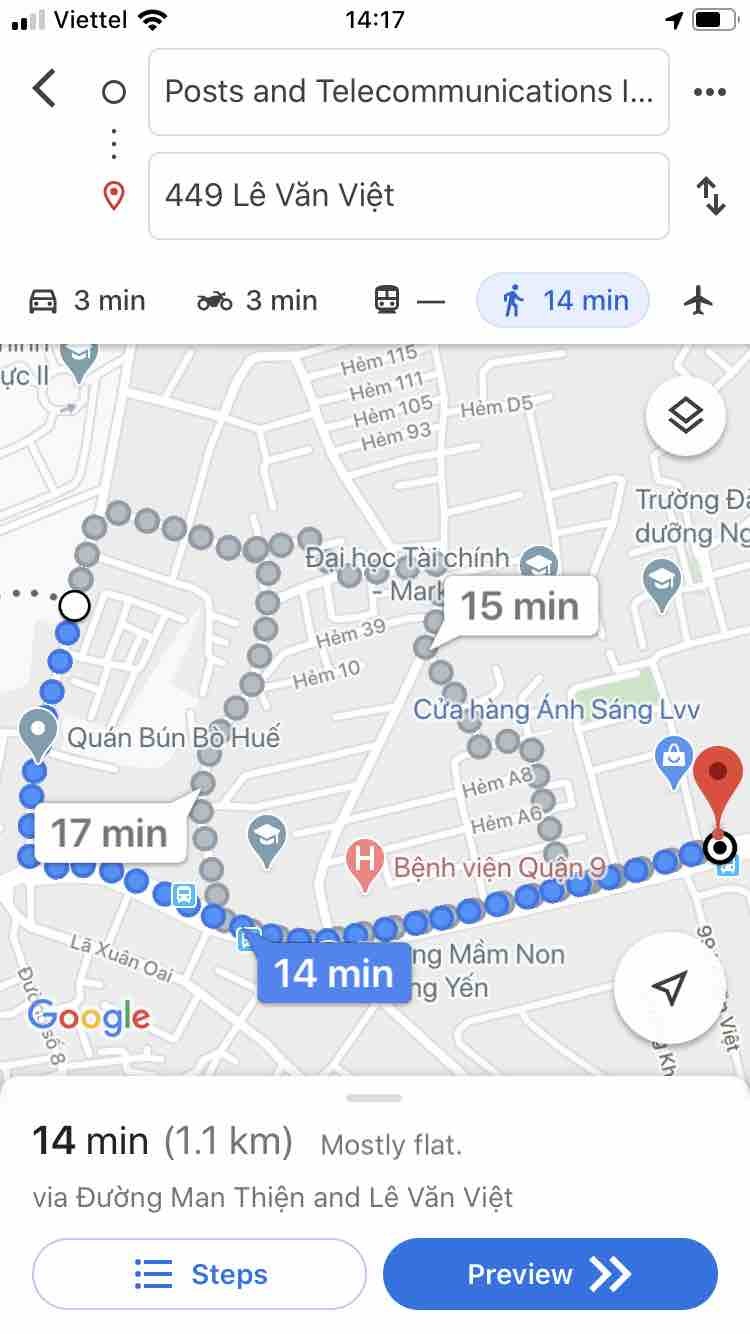750x1334 pixels.
Task: Swap start and destination
Action: [710, 196]
